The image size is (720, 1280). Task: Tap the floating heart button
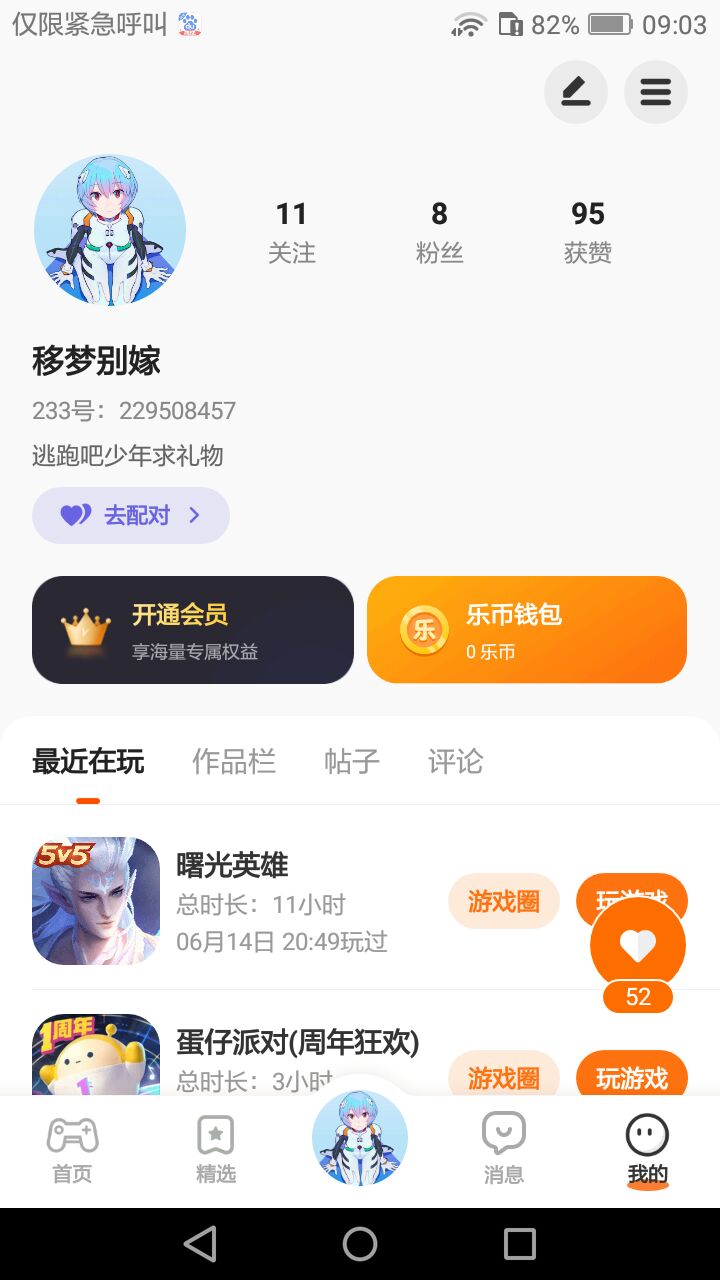pos(638,945)
